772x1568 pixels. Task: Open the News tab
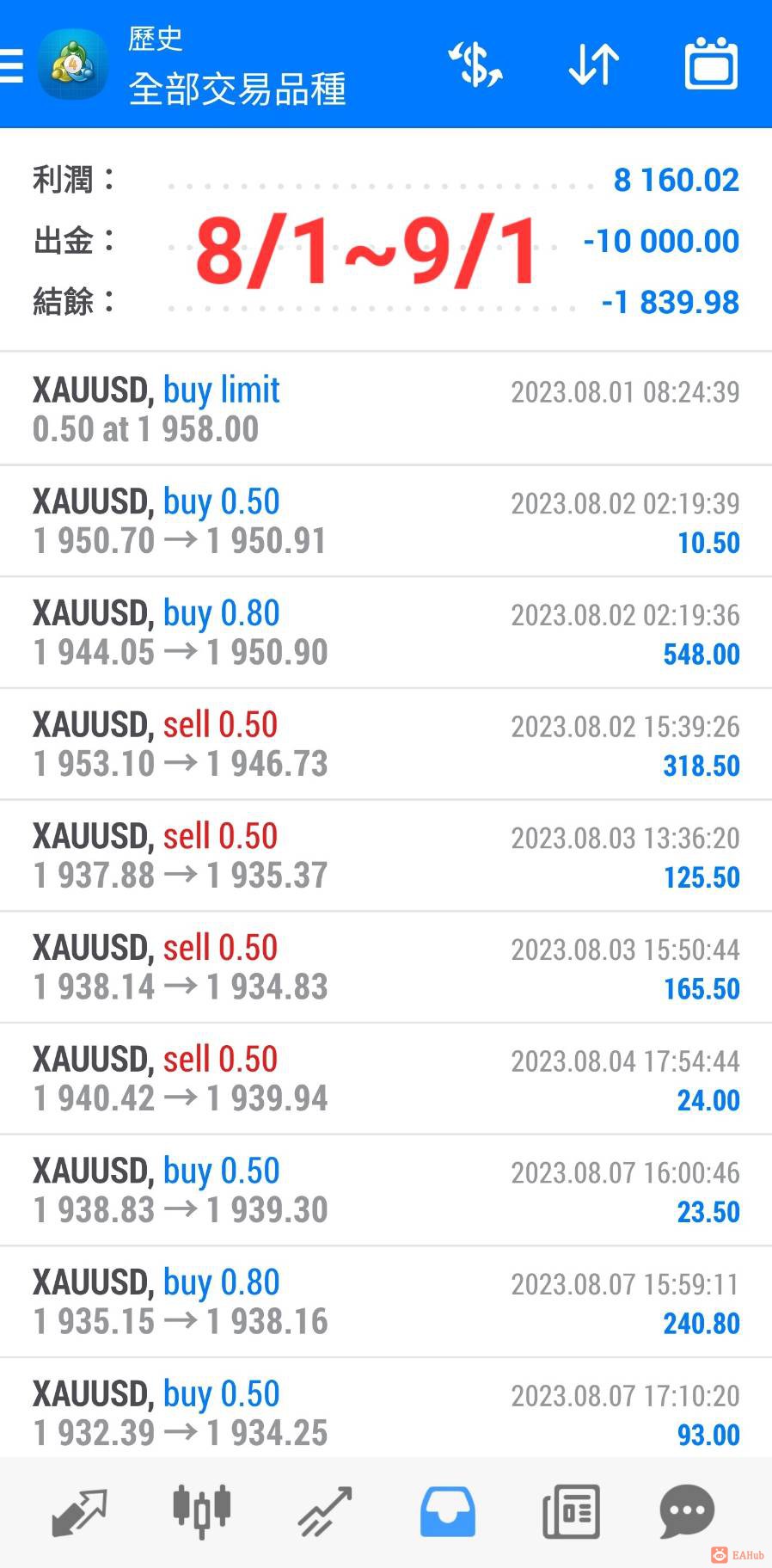tap(571, 1511)
